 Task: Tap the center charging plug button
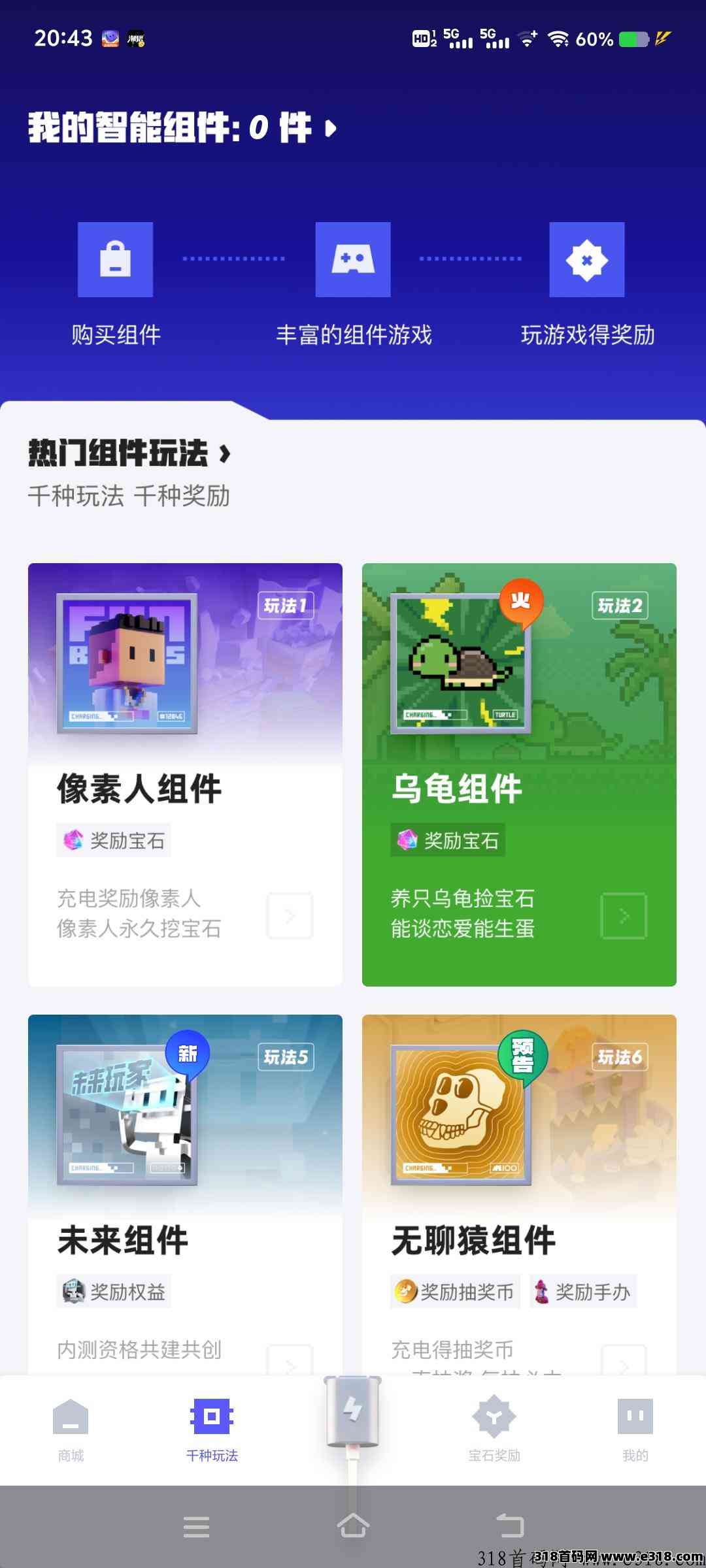click(x=352, y=1411)
